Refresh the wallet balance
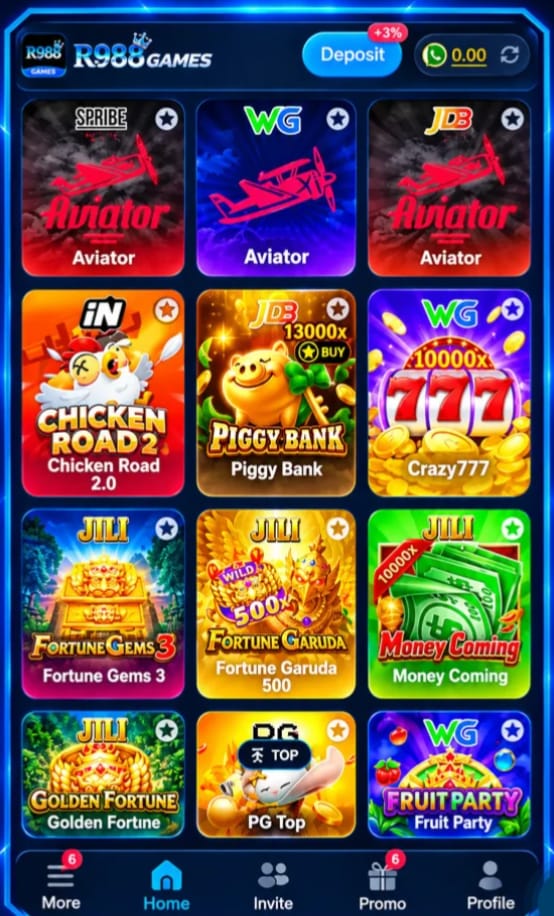The image size is (554, 916). pos(510,55)
